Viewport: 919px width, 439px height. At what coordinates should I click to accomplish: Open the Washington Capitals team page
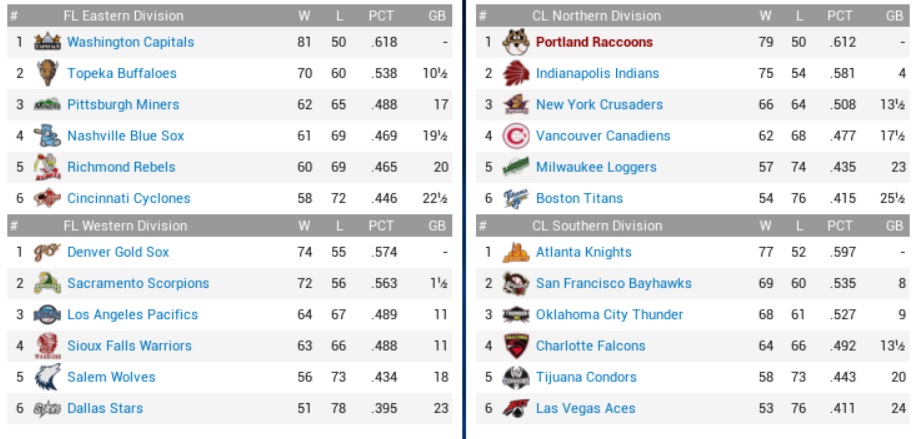point(130,42)
